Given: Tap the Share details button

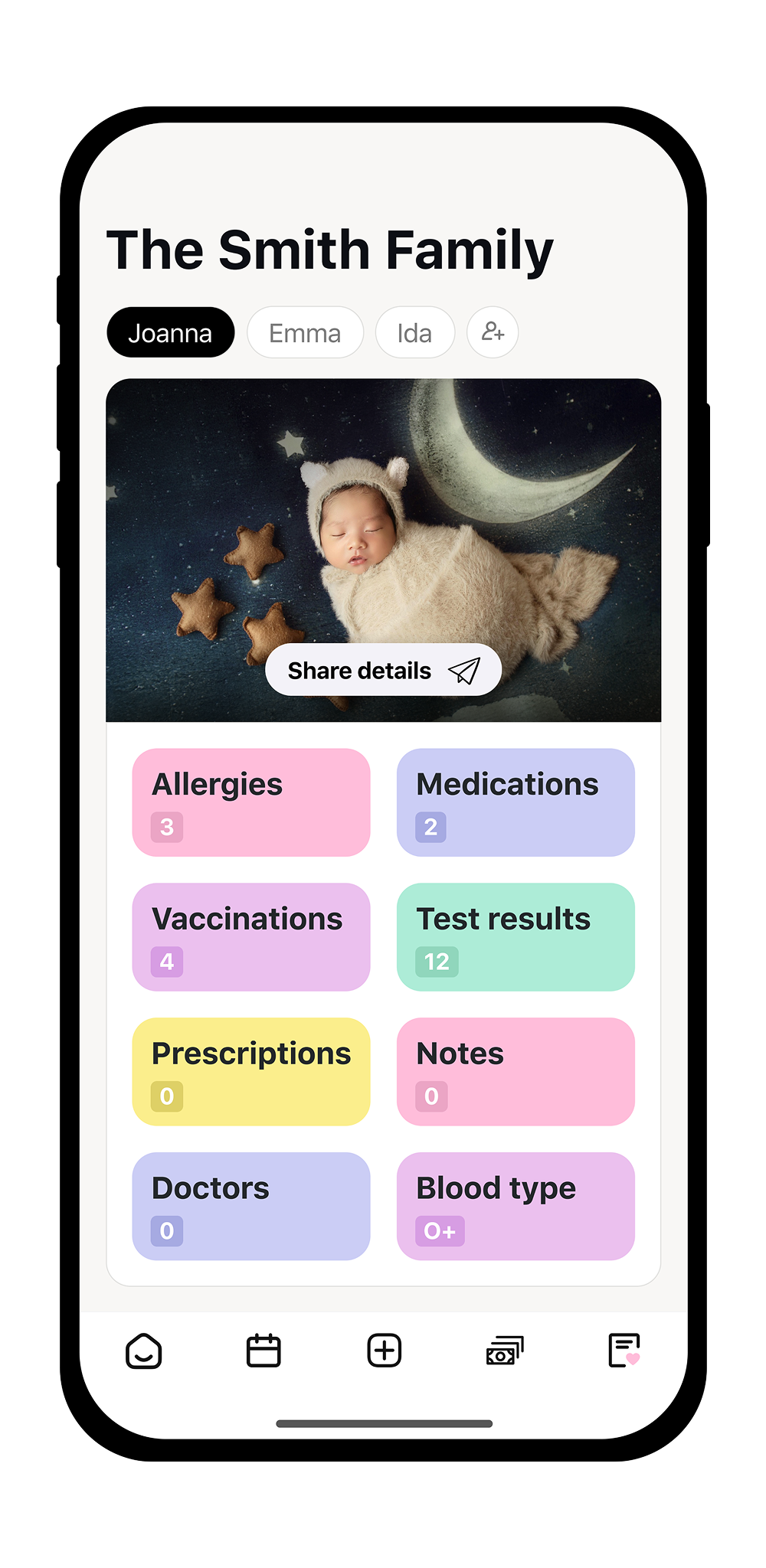Looking at the screenshot, I should point(383,671).
